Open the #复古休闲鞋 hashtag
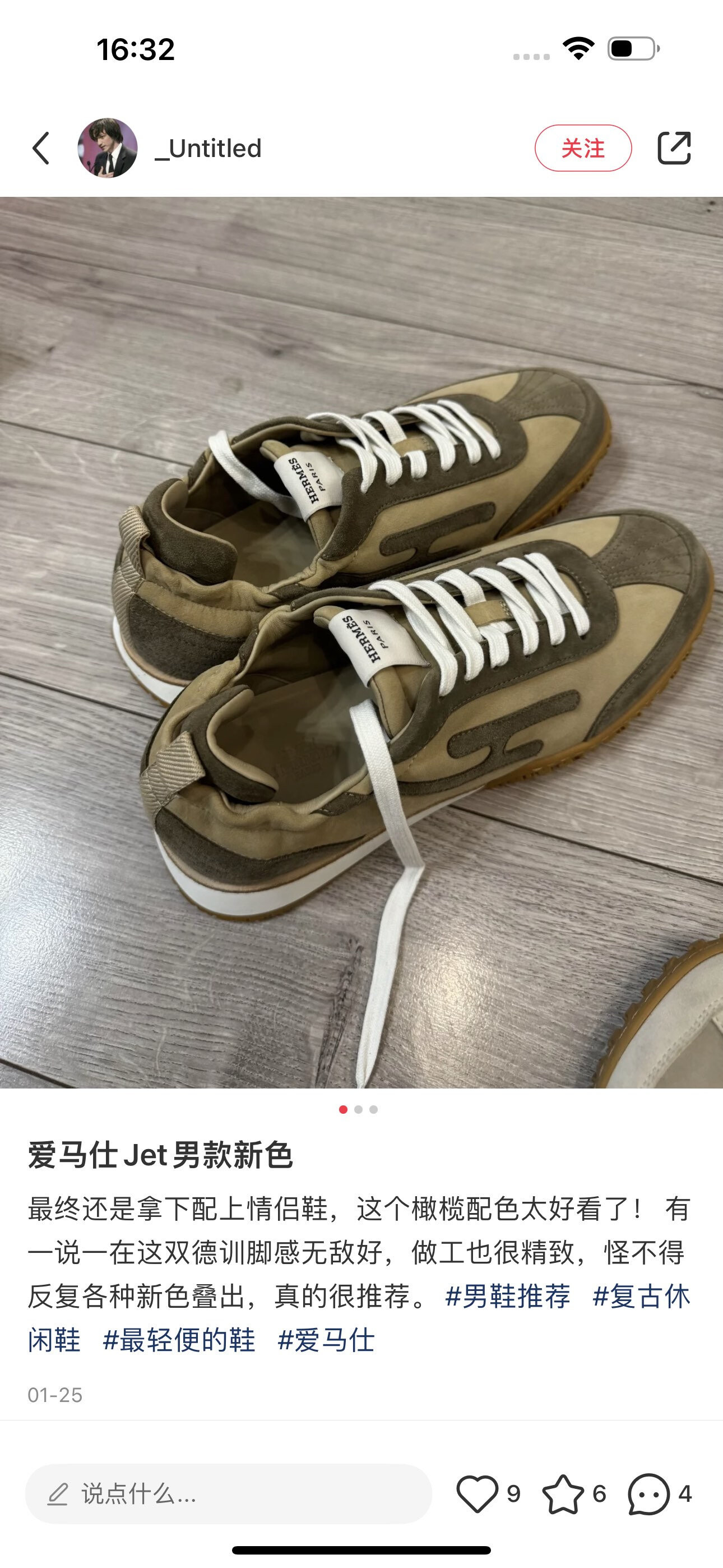Image resolution: width=723 pixels, height=1568 pixels. tap(641, 1297)
